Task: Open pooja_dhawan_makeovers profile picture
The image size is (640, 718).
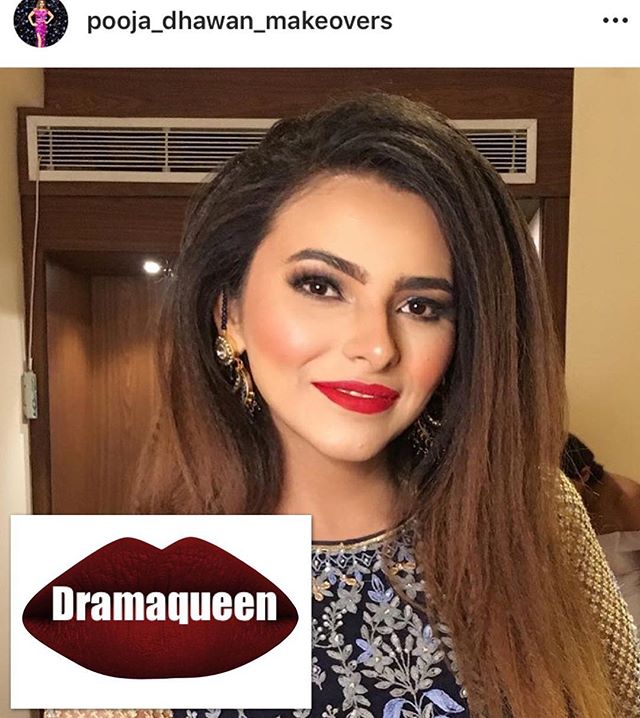Action: click(41, 22)
